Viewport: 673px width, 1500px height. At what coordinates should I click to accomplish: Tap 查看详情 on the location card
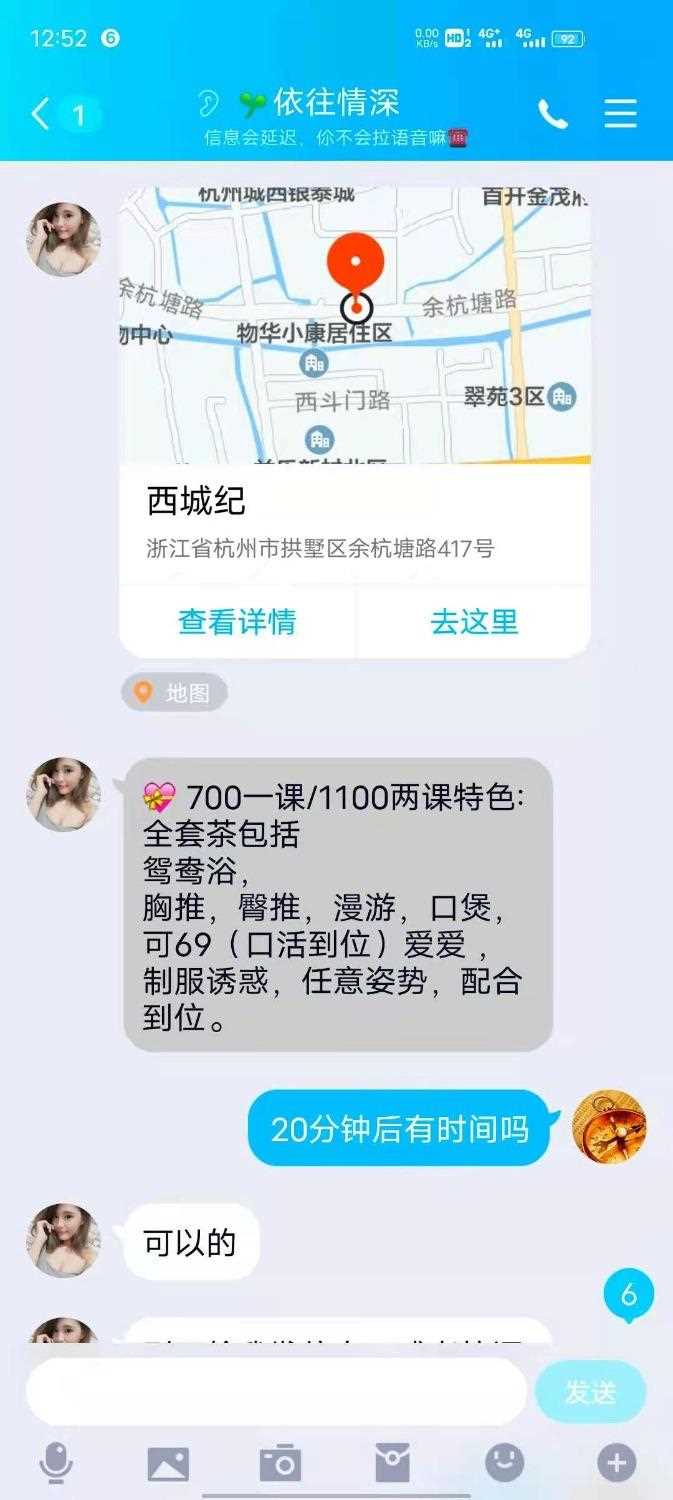coord(237,621)
